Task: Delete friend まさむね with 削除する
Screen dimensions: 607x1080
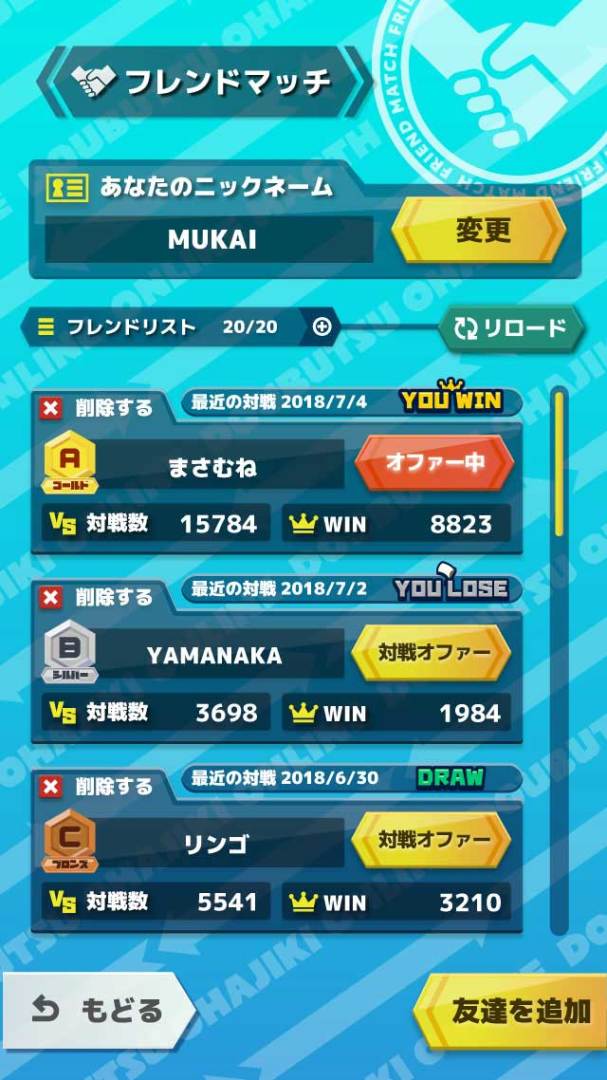Action: coord(97,408)
